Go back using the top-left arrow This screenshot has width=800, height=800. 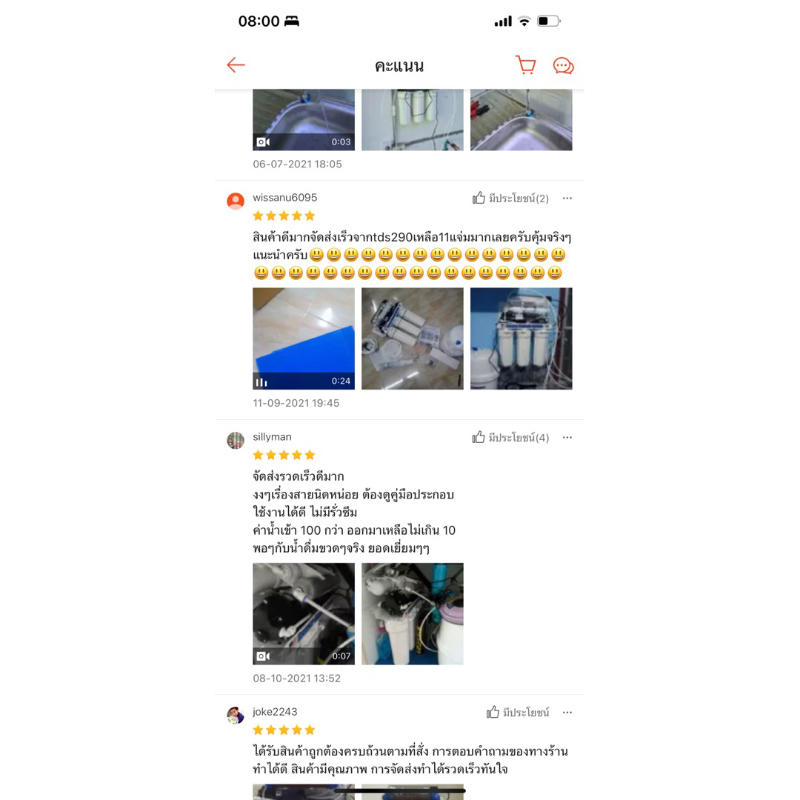click(236, 65)
